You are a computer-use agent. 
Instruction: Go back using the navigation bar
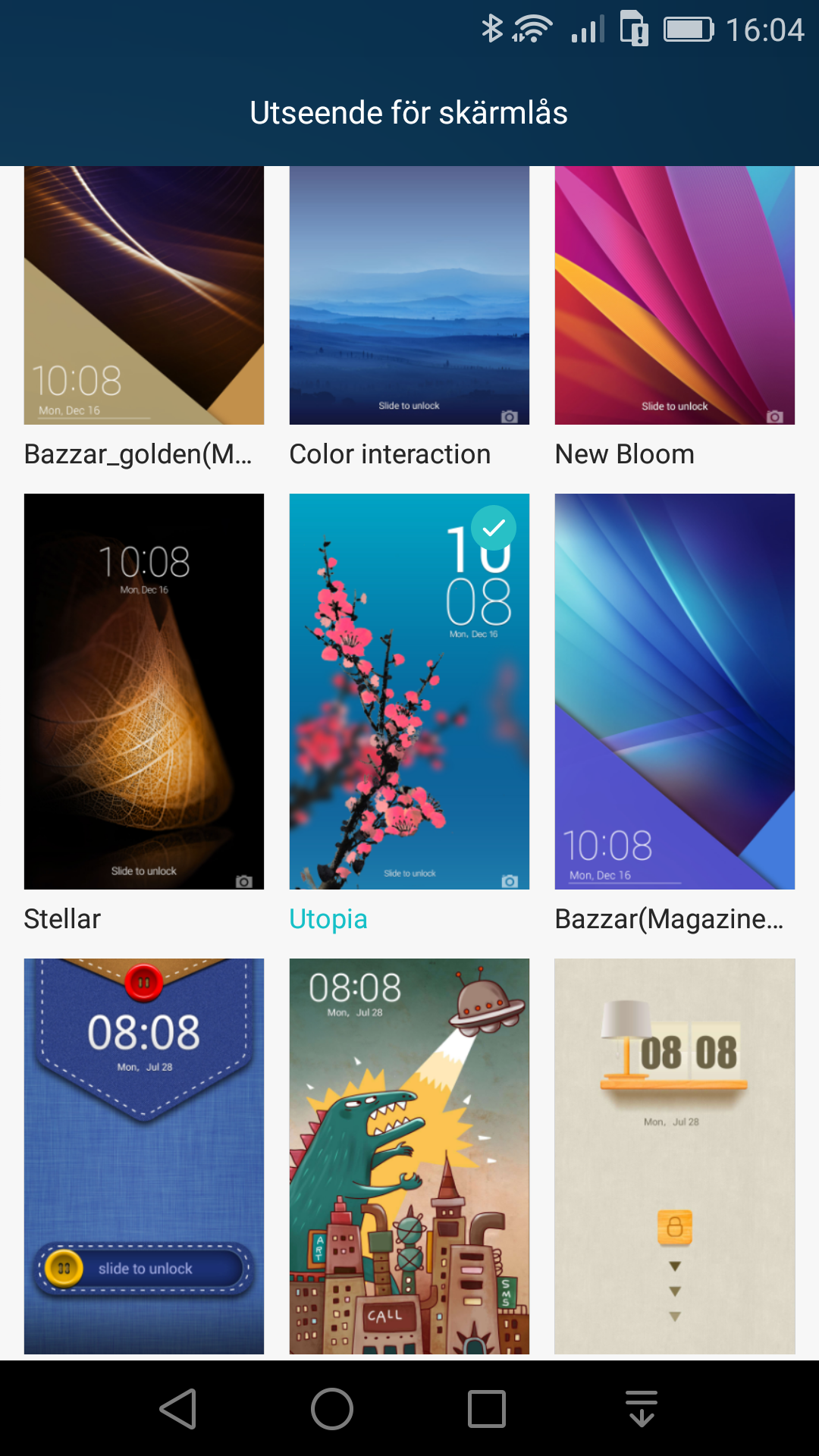[179, 1409]
